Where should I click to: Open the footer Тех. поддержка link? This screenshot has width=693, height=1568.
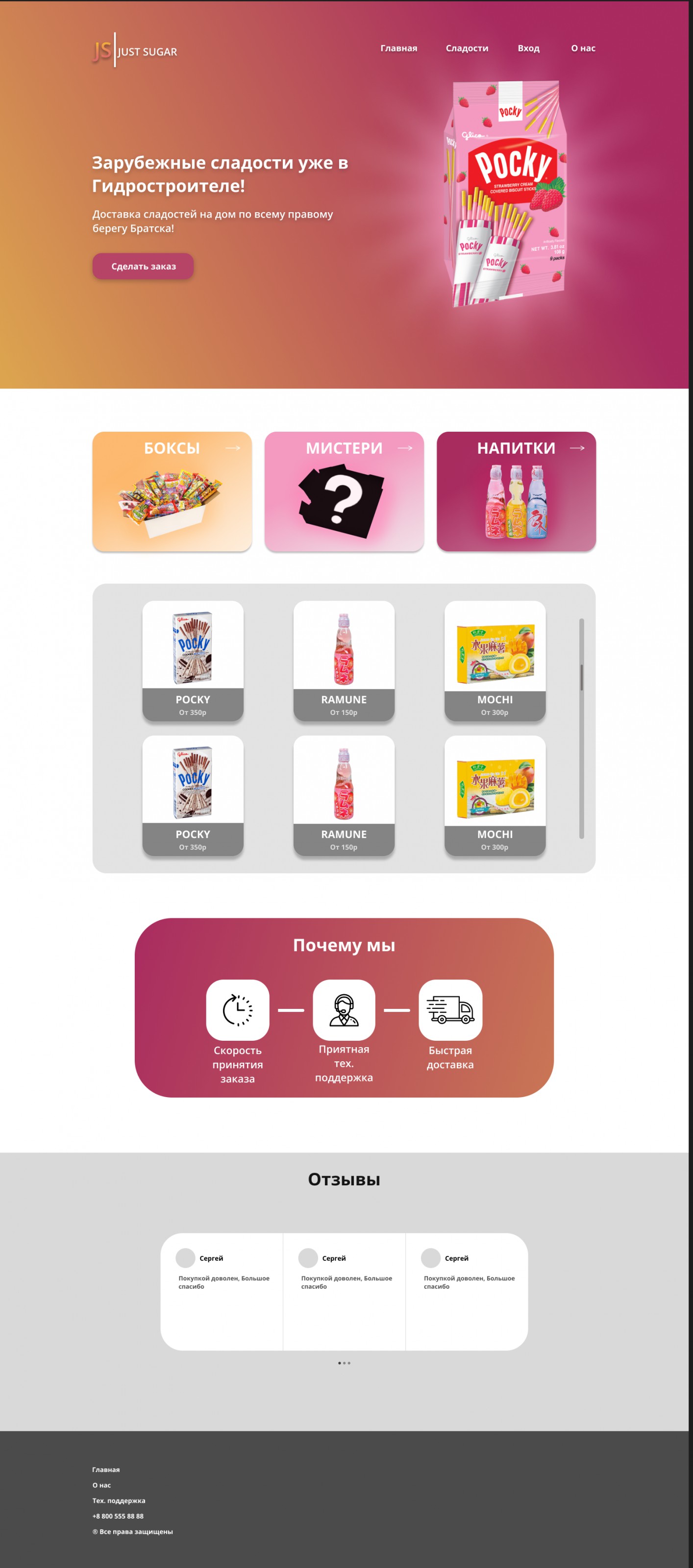119,1500
